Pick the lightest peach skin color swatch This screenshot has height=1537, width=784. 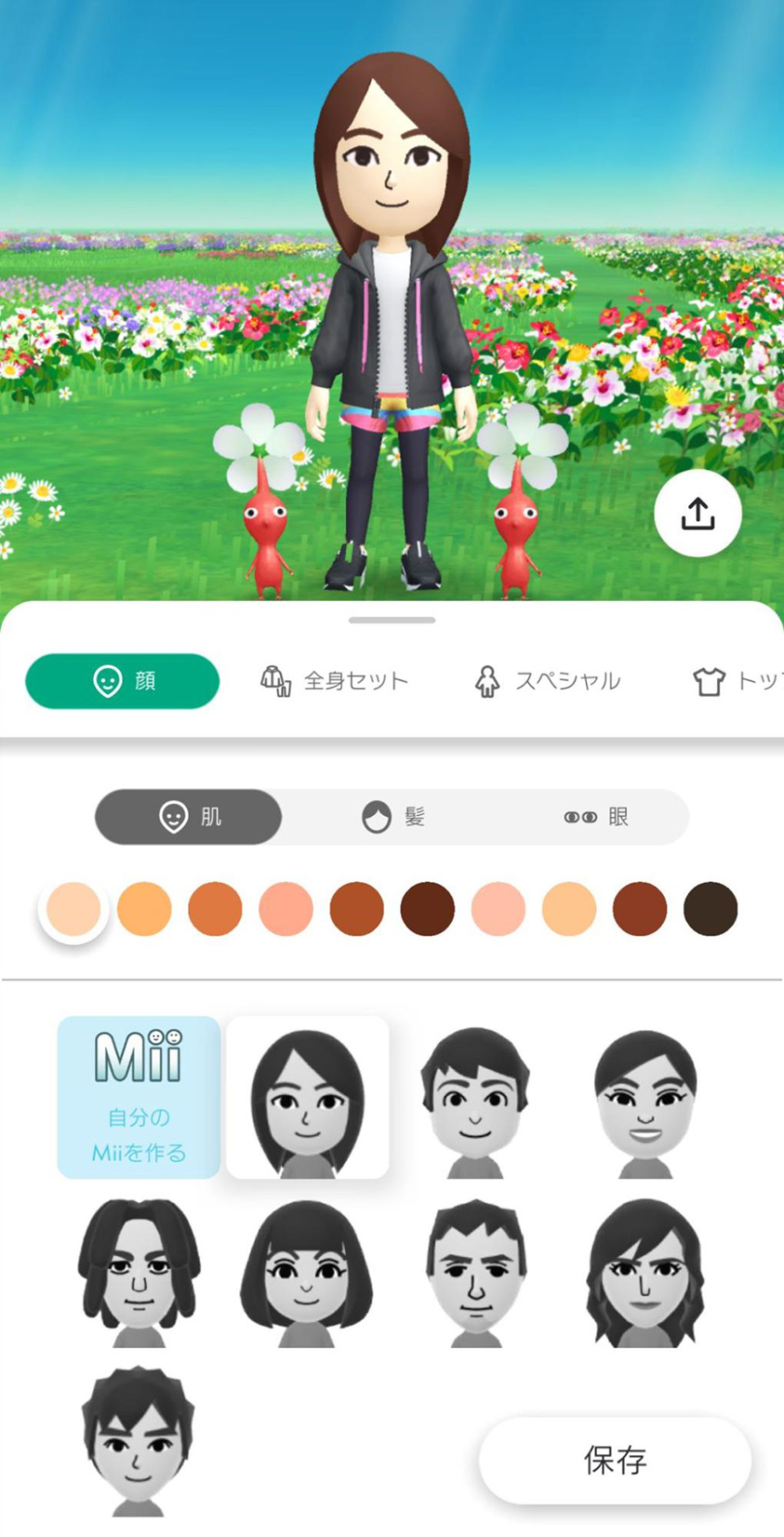[x=73, y=908]
